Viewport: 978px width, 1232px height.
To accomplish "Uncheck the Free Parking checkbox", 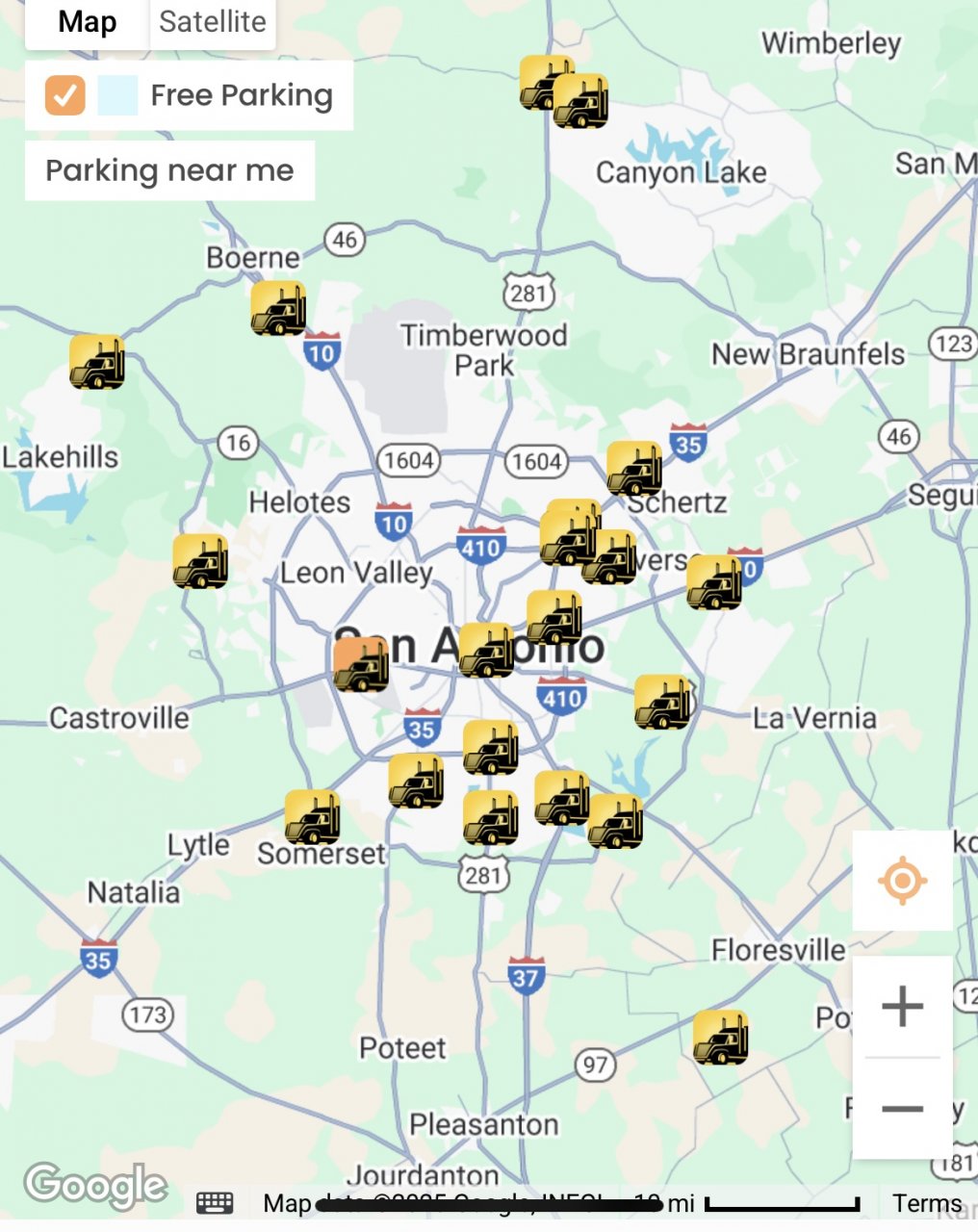I will [x=65, y=95].
